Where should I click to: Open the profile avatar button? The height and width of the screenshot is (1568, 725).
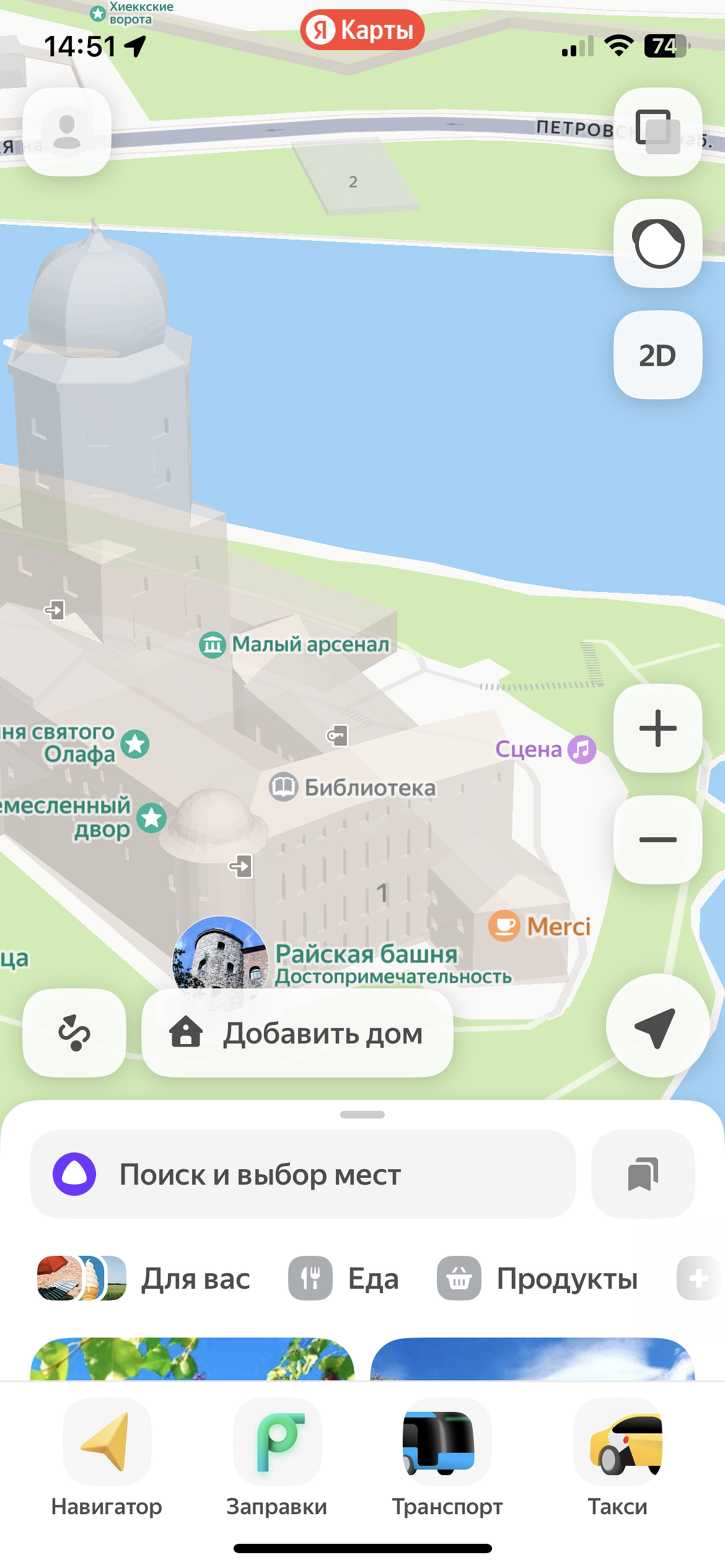coord(67,132)
